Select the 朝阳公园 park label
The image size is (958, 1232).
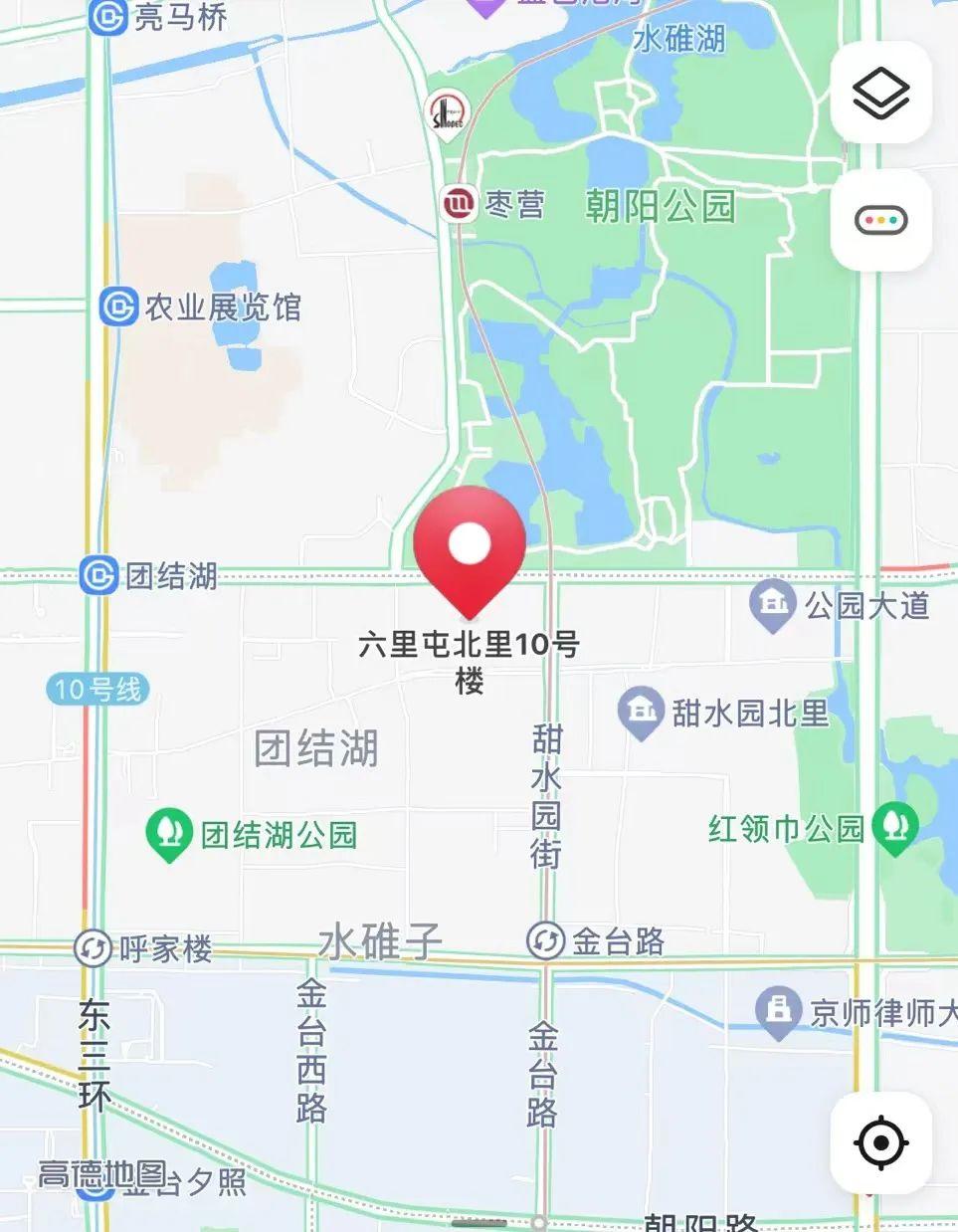(x=659, y=207)
